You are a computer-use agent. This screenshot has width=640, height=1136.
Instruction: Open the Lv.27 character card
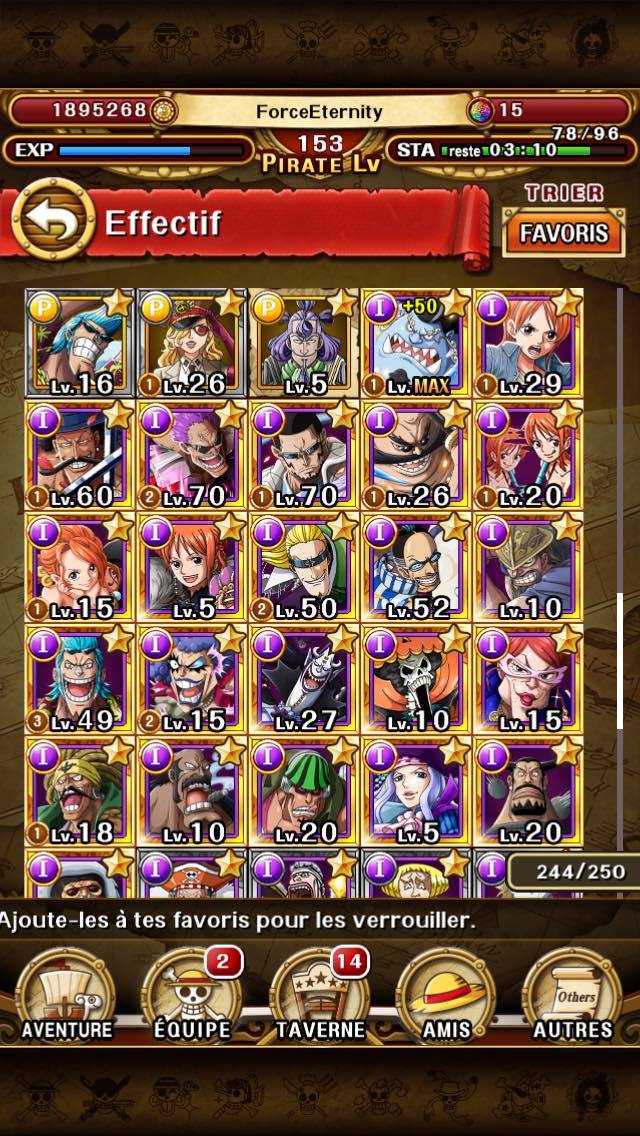[x=304, y=680]
